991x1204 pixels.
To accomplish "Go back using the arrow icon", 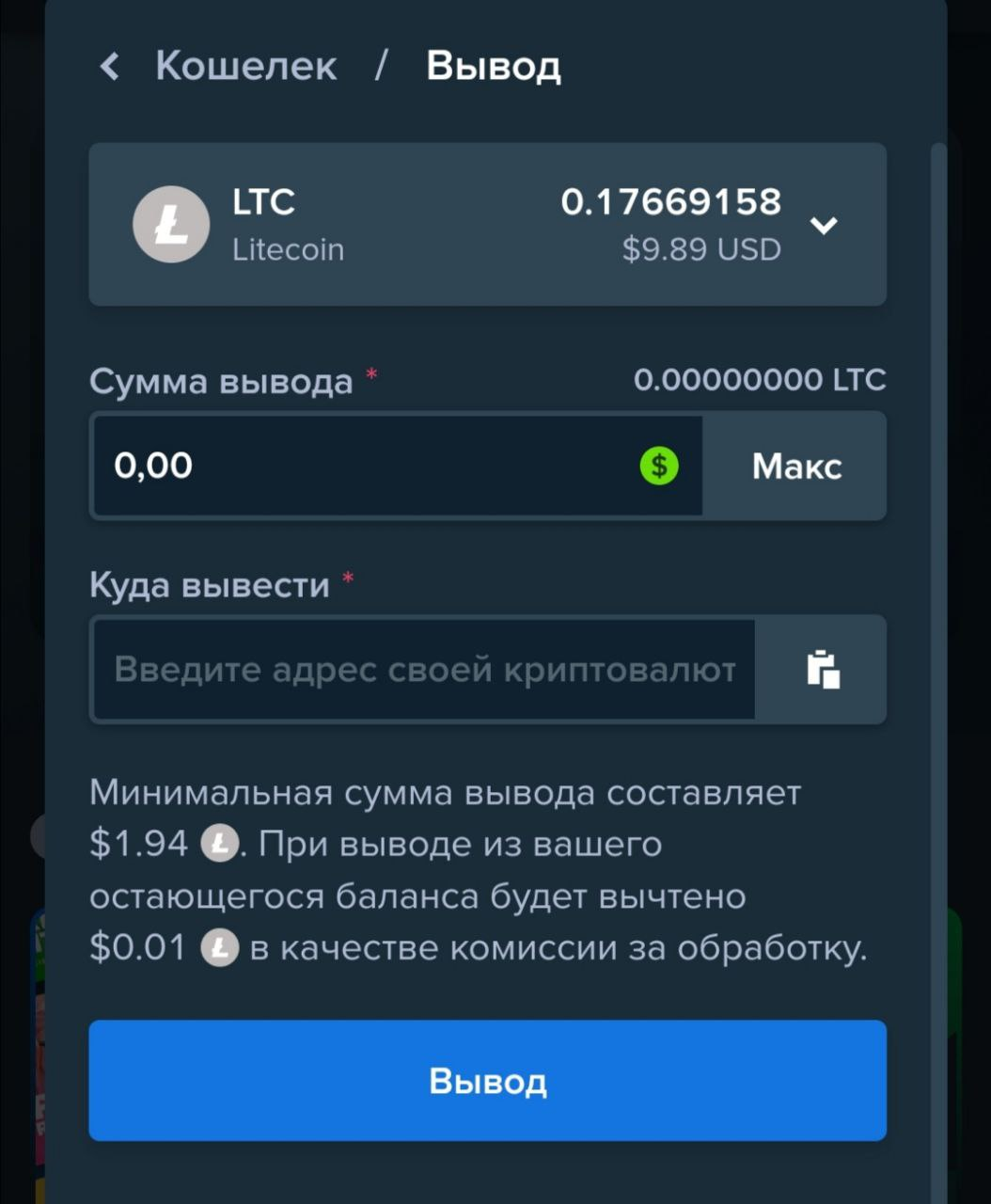I will pos(110,66).
